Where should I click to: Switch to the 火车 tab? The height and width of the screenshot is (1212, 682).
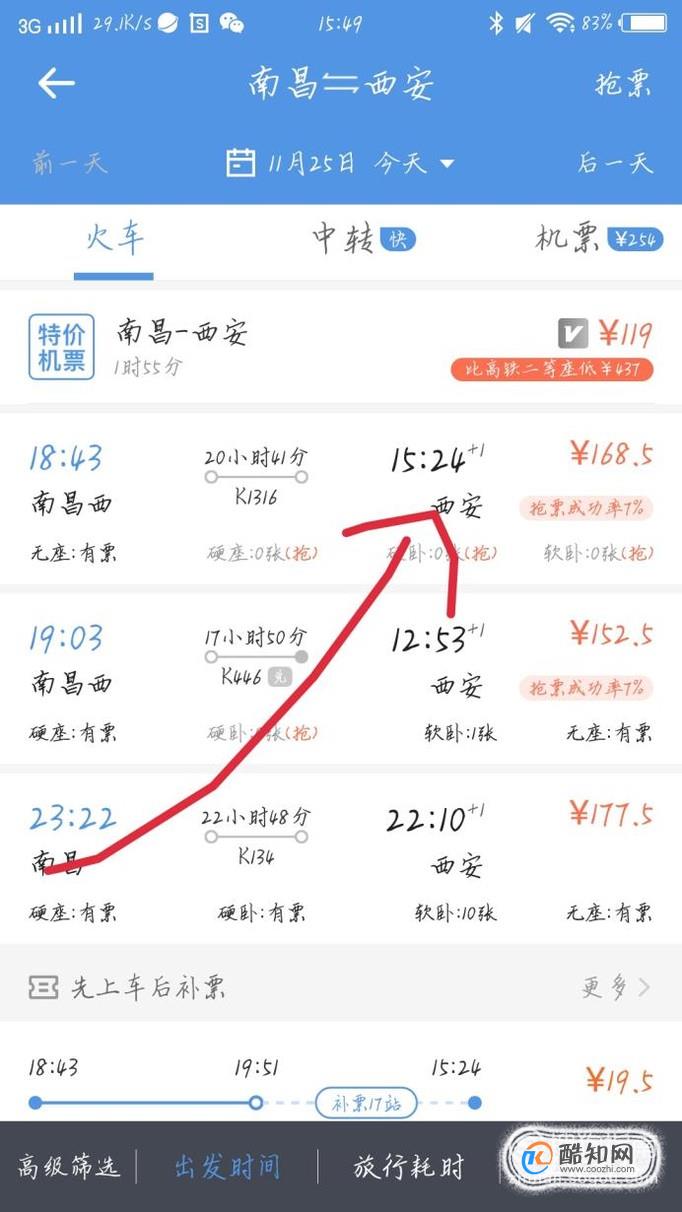coord(113,240)
